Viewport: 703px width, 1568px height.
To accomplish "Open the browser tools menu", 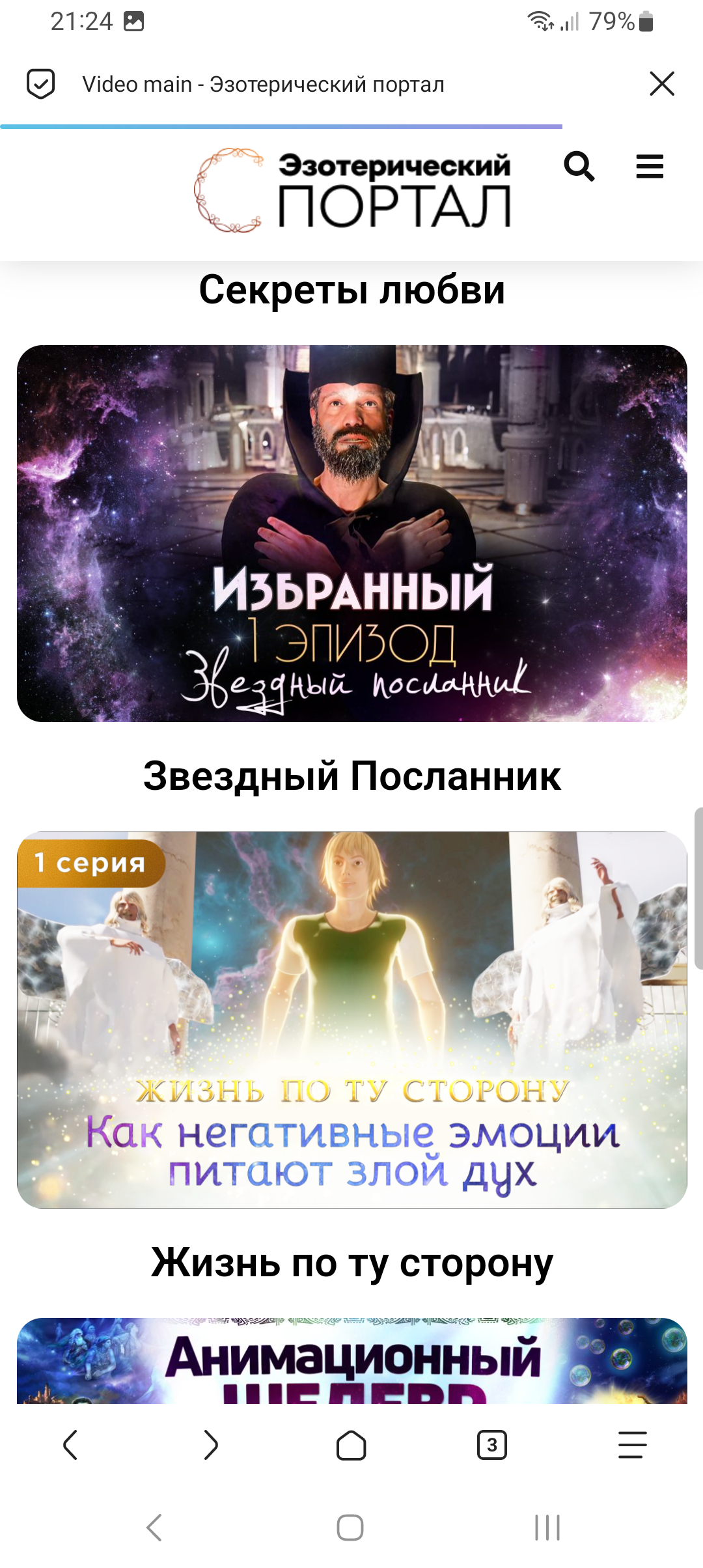I will (x=633, y=1445).
